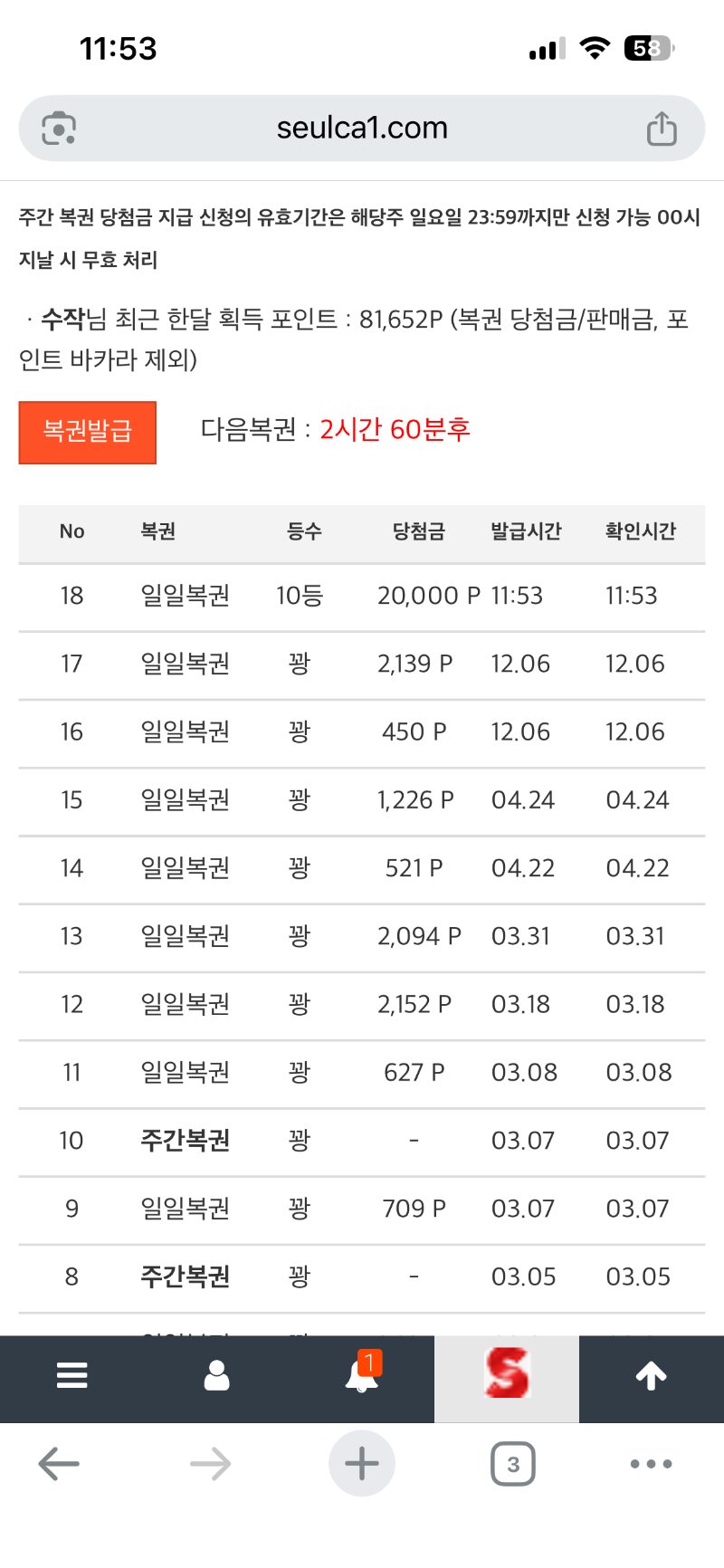Image resolution: width=724 pixels, height=1568 pixels.
Task: Open a new tab with the plus icon
Action: (362, 1463)
